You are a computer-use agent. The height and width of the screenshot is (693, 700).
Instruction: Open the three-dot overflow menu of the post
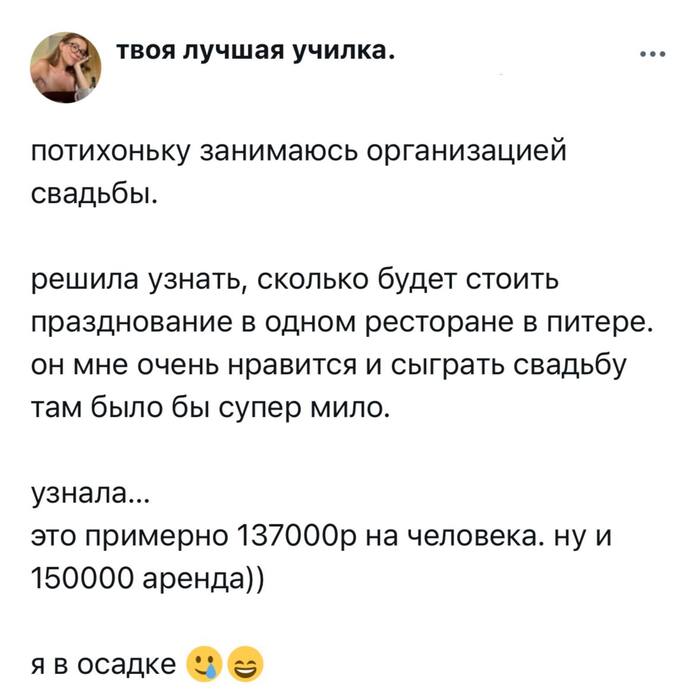[651, 55]
